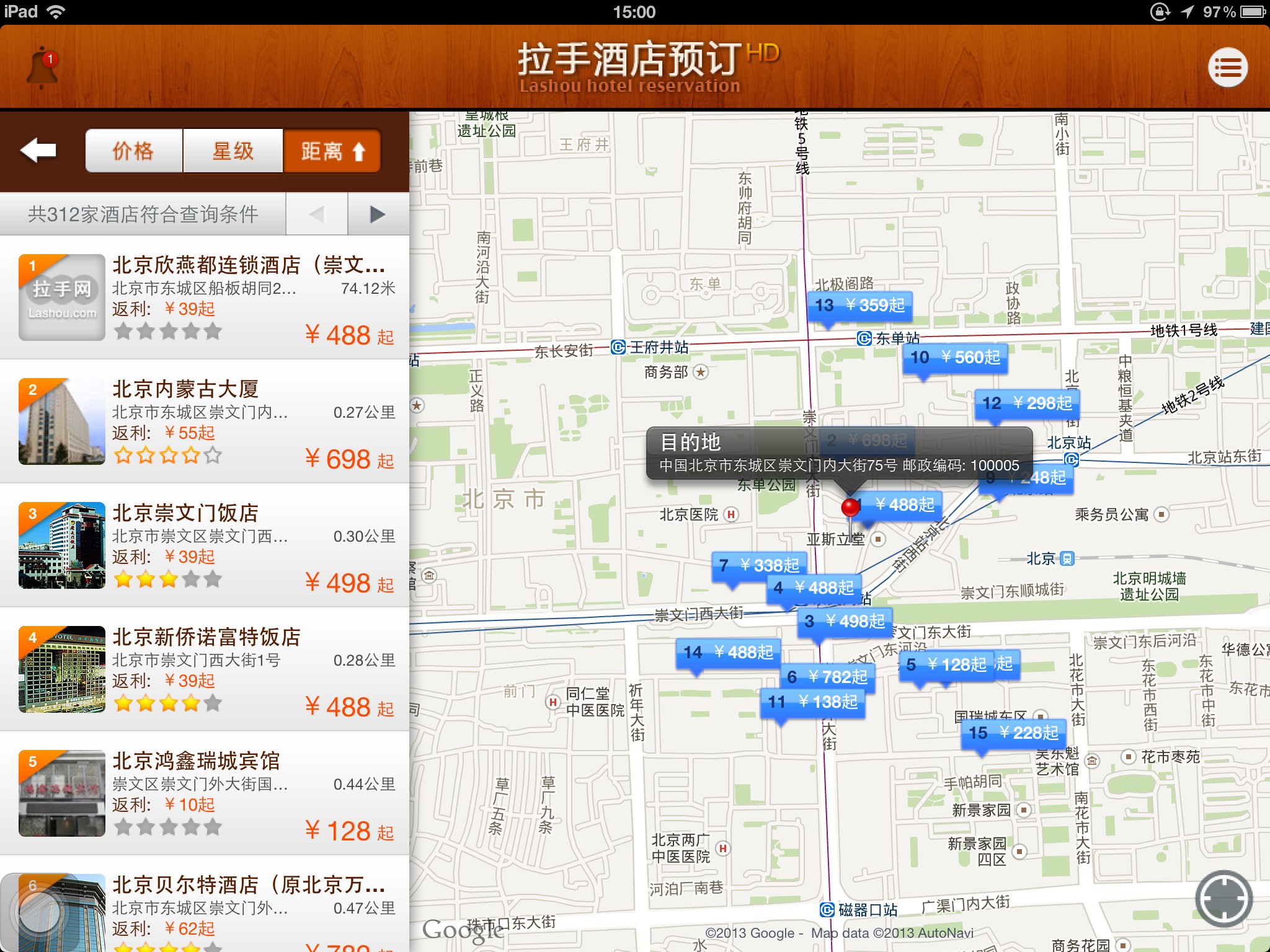
Task: Tap map marker 7 ¥338起
Action: (759, 565)
